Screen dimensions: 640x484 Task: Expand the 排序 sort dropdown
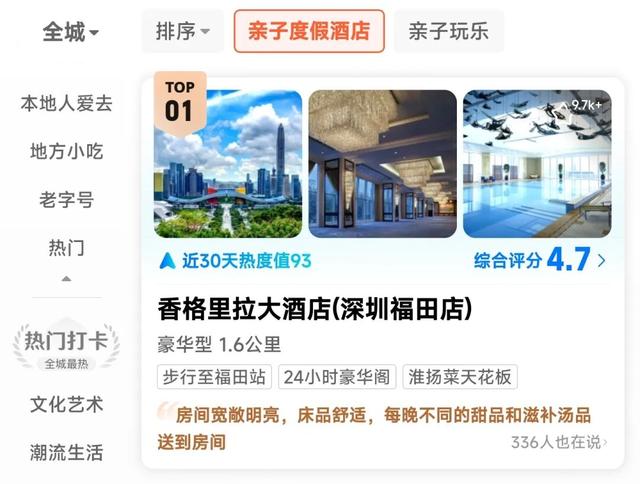tap(182, 31)
